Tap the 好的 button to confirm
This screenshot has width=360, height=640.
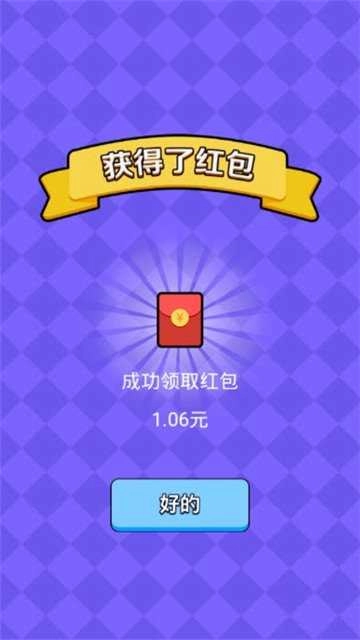(x=180, y=505)
